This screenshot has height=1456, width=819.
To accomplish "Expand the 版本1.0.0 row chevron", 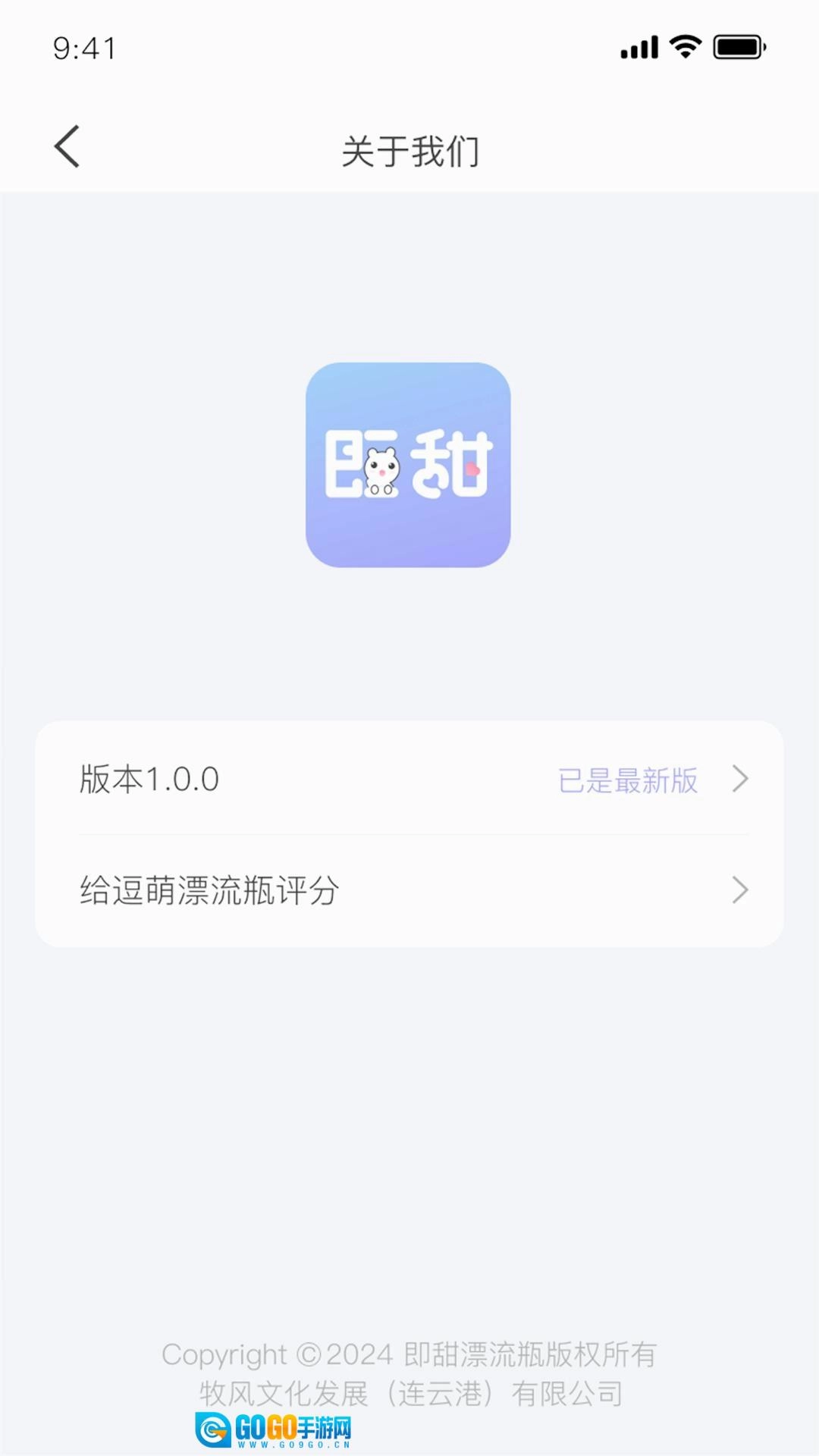I will (x=739, y=779).
